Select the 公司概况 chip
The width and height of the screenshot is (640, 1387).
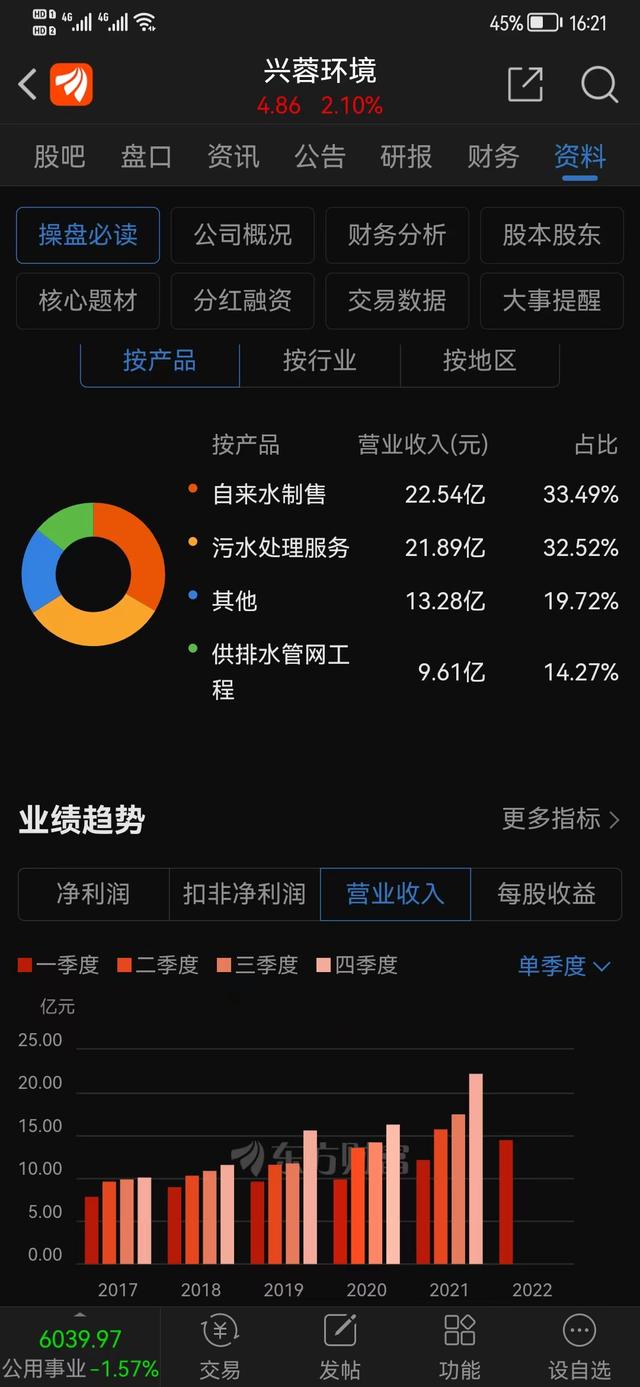click(x=243, y=235)
